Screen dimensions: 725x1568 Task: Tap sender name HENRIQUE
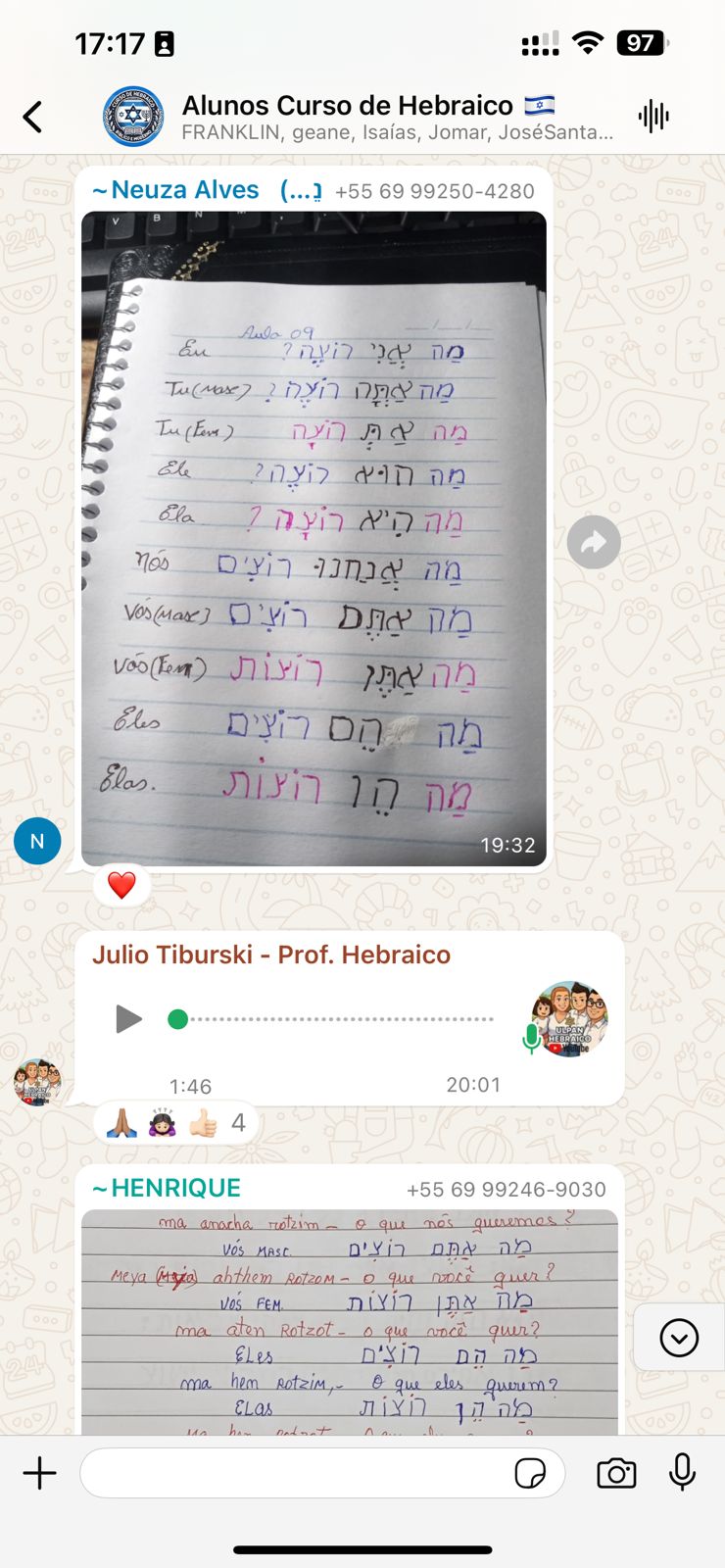(167, 1188)
